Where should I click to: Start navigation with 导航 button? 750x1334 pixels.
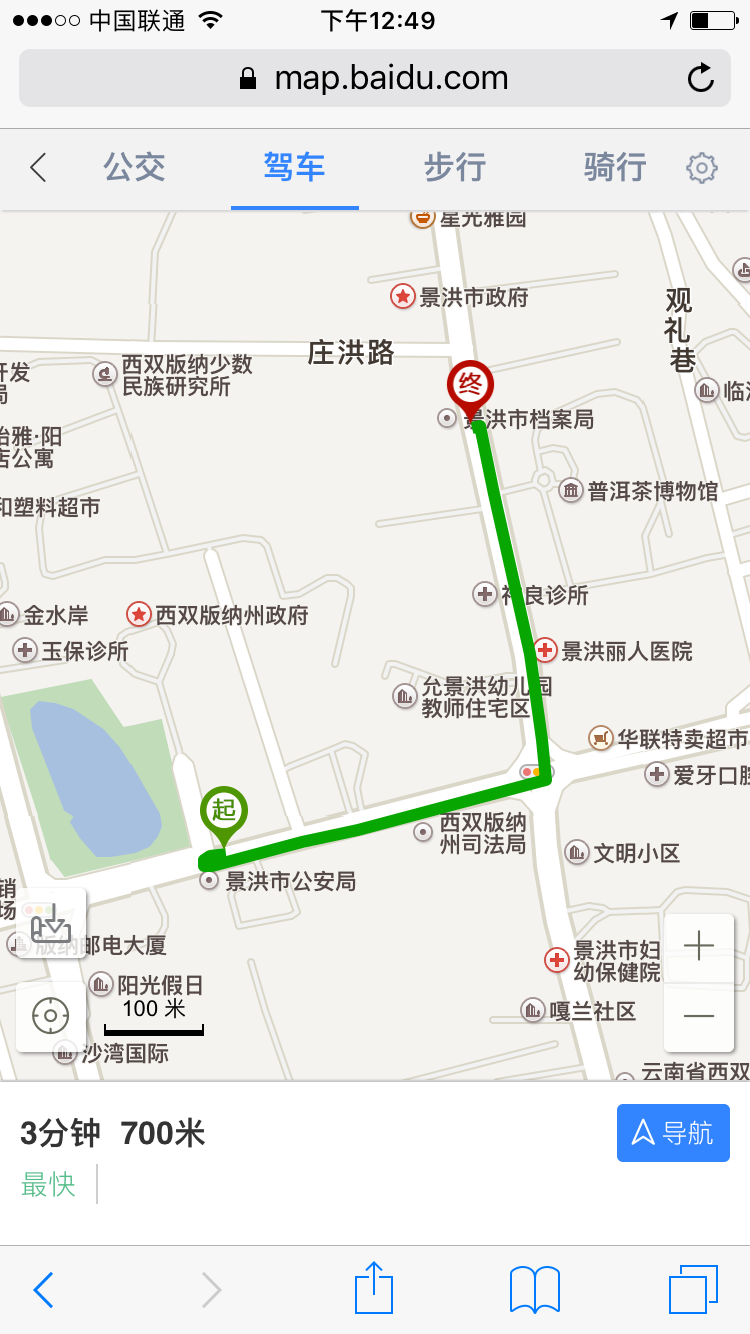pyautogui.click(x=673, y=1133)
